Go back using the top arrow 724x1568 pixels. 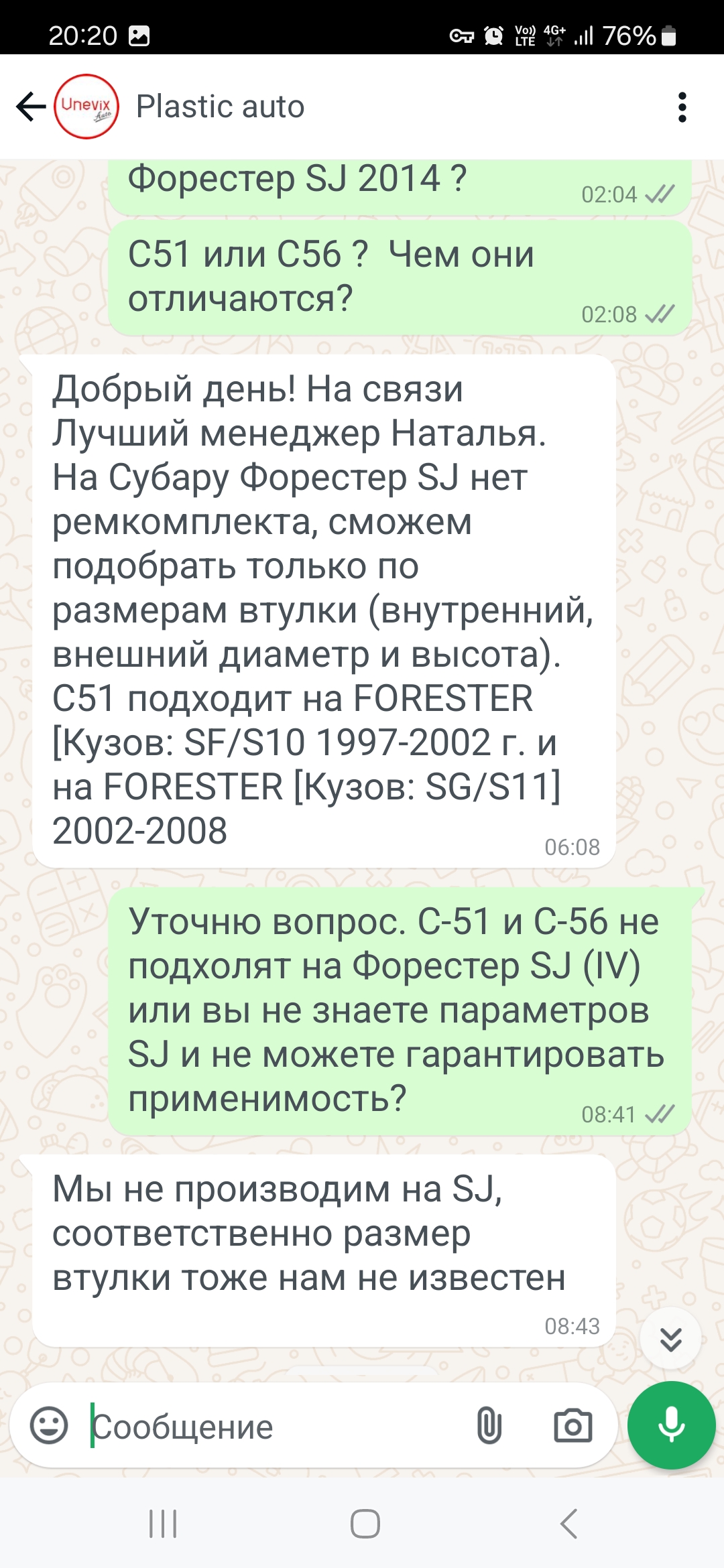[x=31, y=107]
